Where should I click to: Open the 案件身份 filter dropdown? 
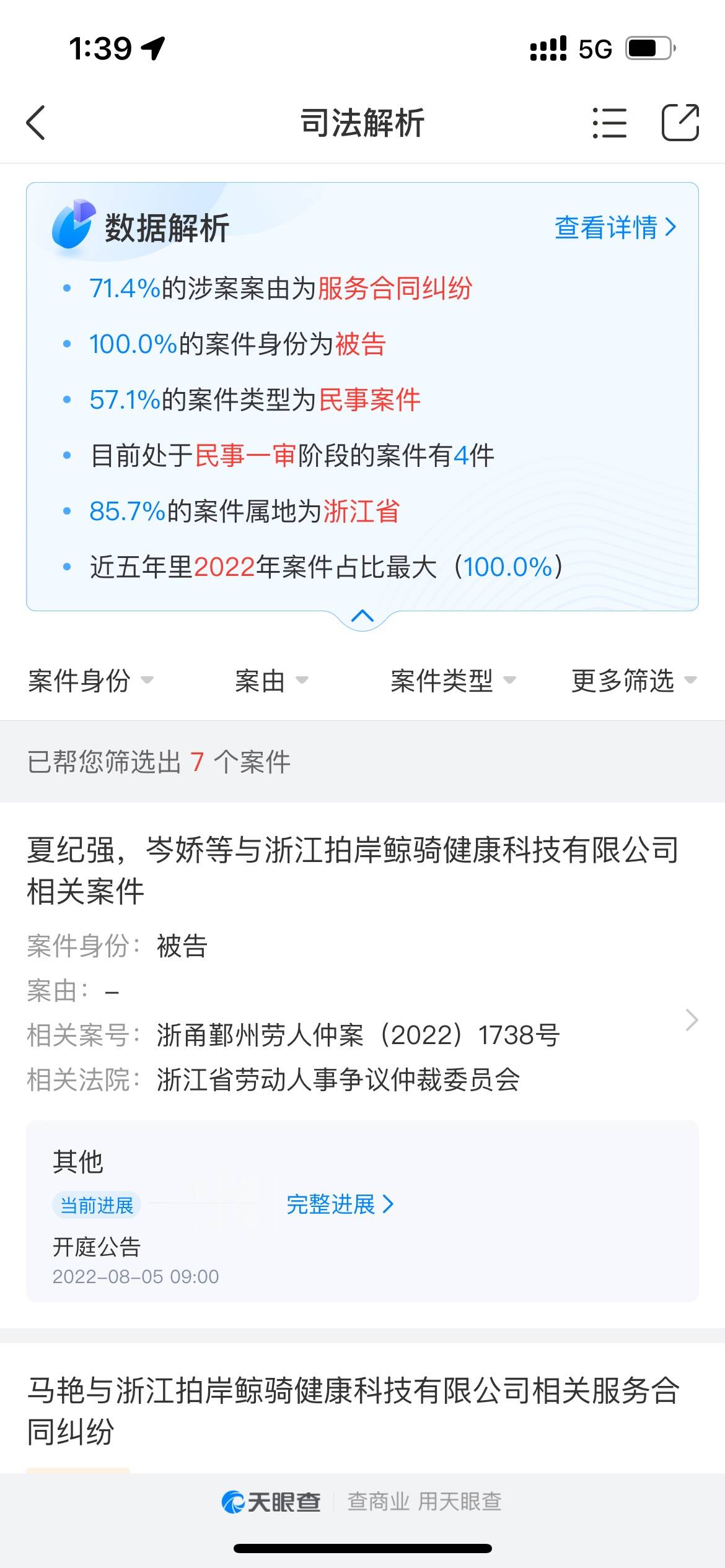[x=90, y=681]
